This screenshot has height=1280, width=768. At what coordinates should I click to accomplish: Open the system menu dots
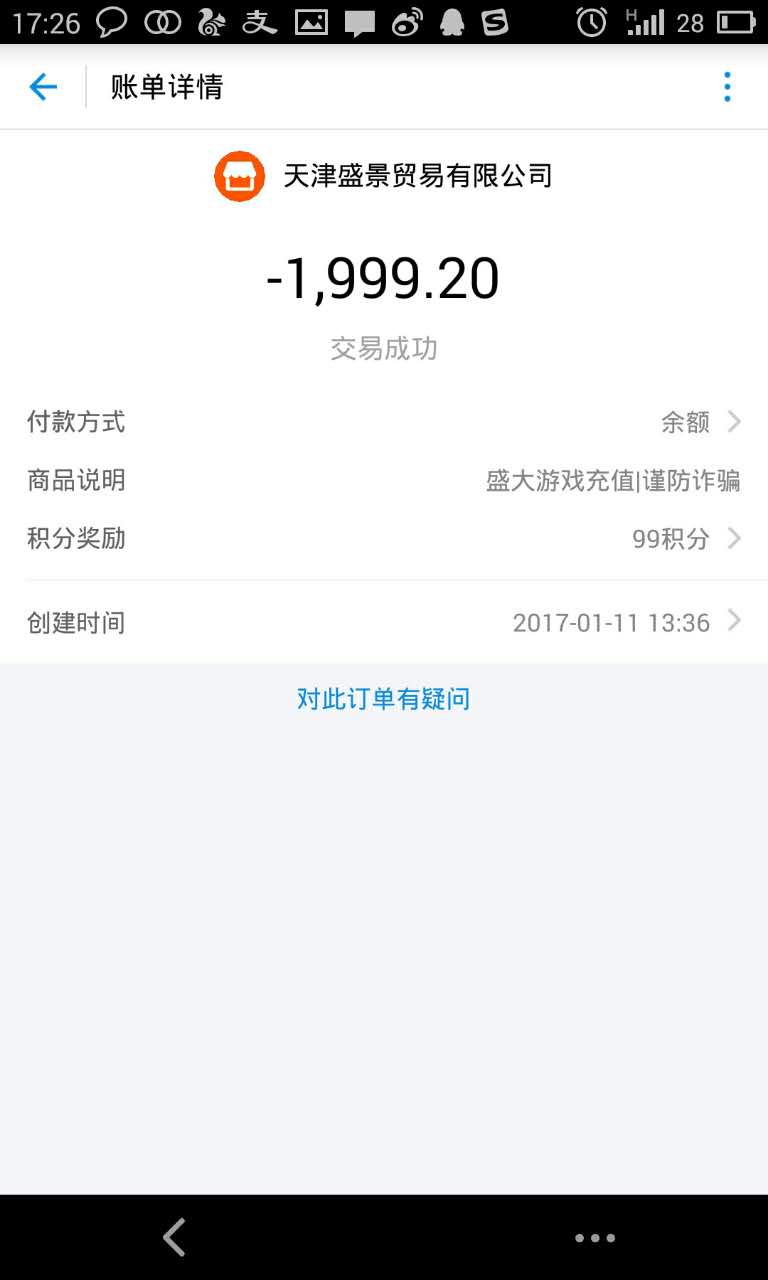coord(595,1238)
